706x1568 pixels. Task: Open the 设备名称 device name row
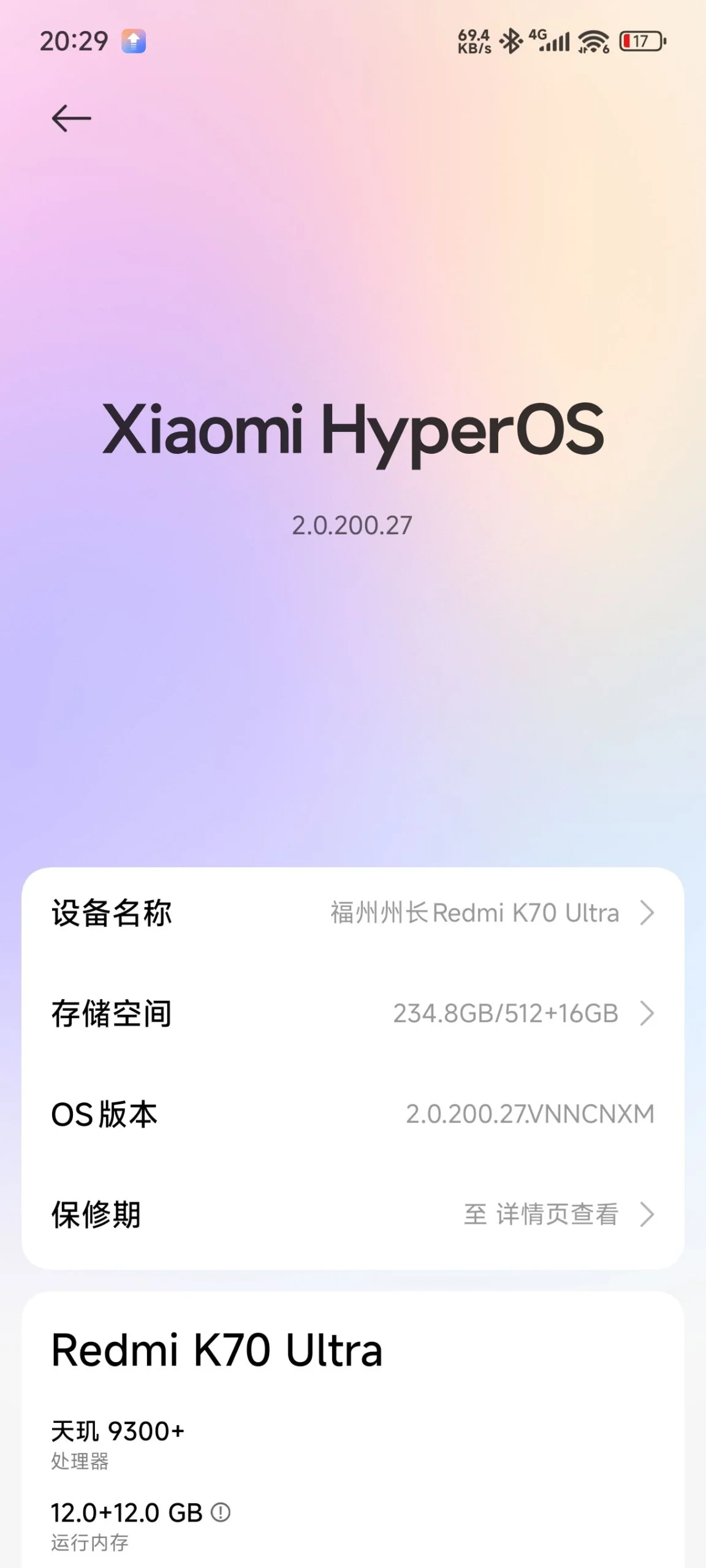(352, 913)
